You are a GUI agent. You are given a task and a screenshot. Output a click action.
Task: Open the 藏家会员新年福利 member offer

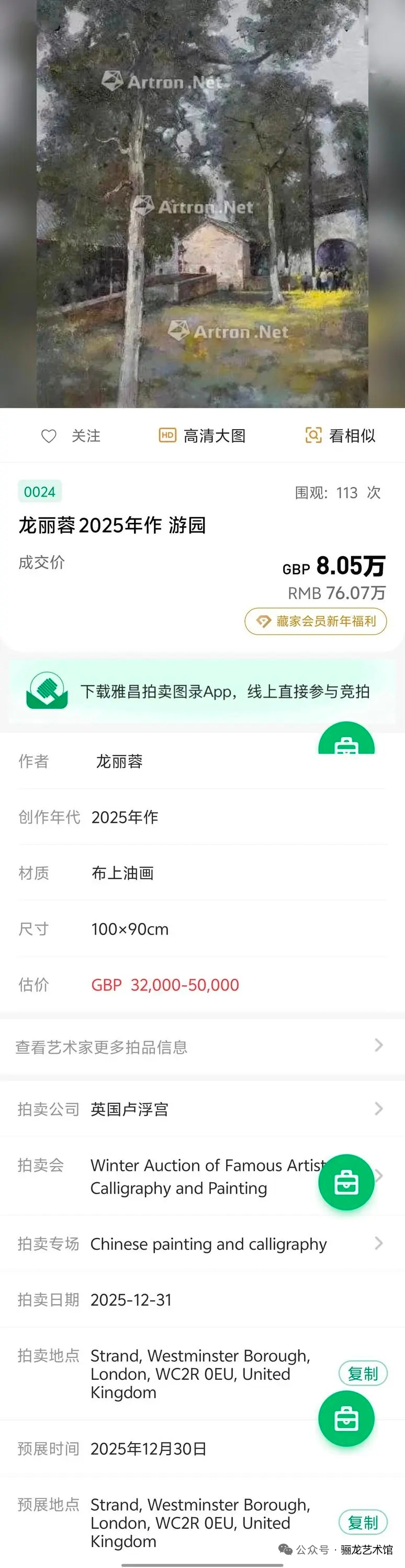pyautogui.click(x=316, y=621)
